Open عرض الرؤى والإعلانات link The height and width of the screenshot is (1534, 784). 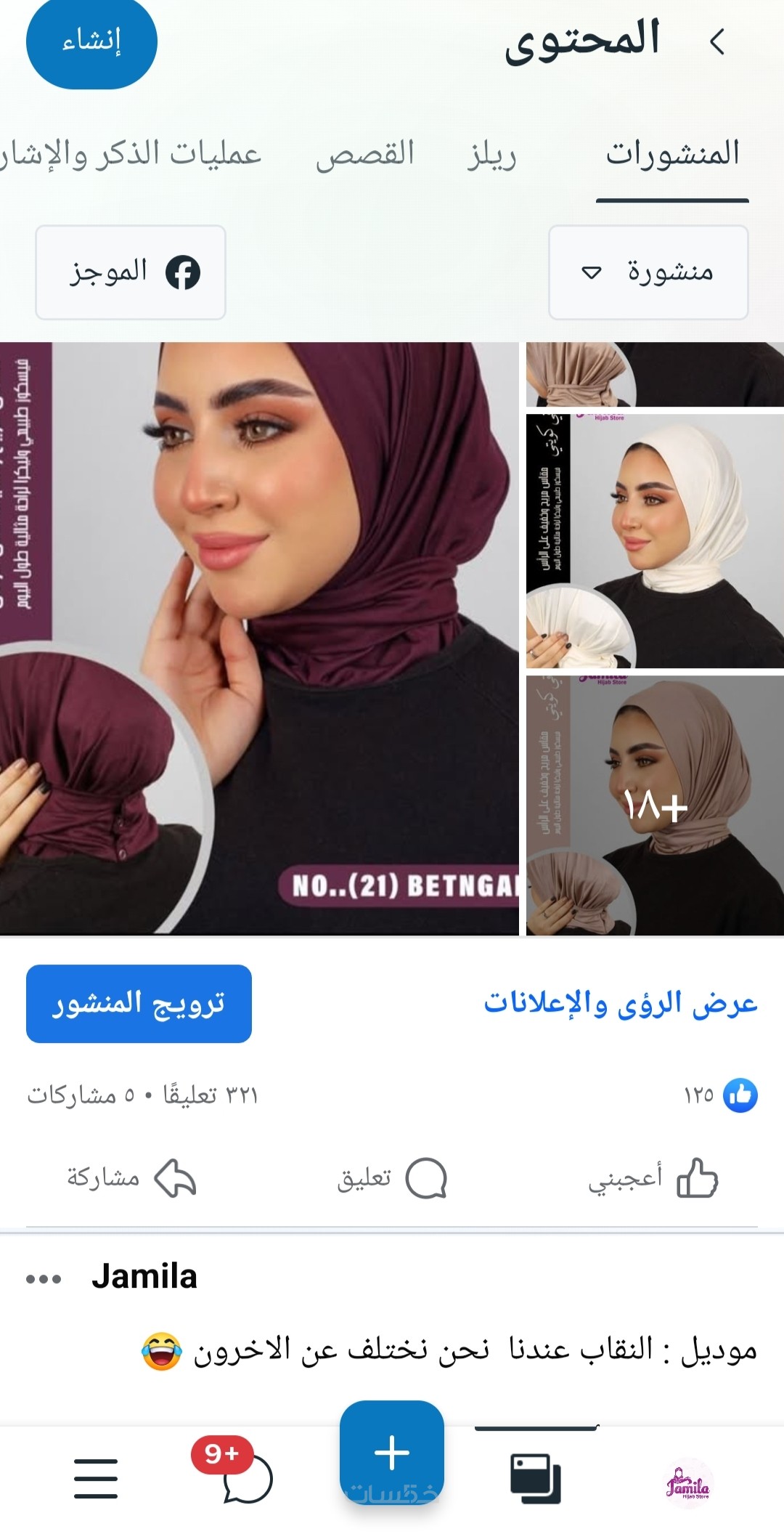[621, 1004]
